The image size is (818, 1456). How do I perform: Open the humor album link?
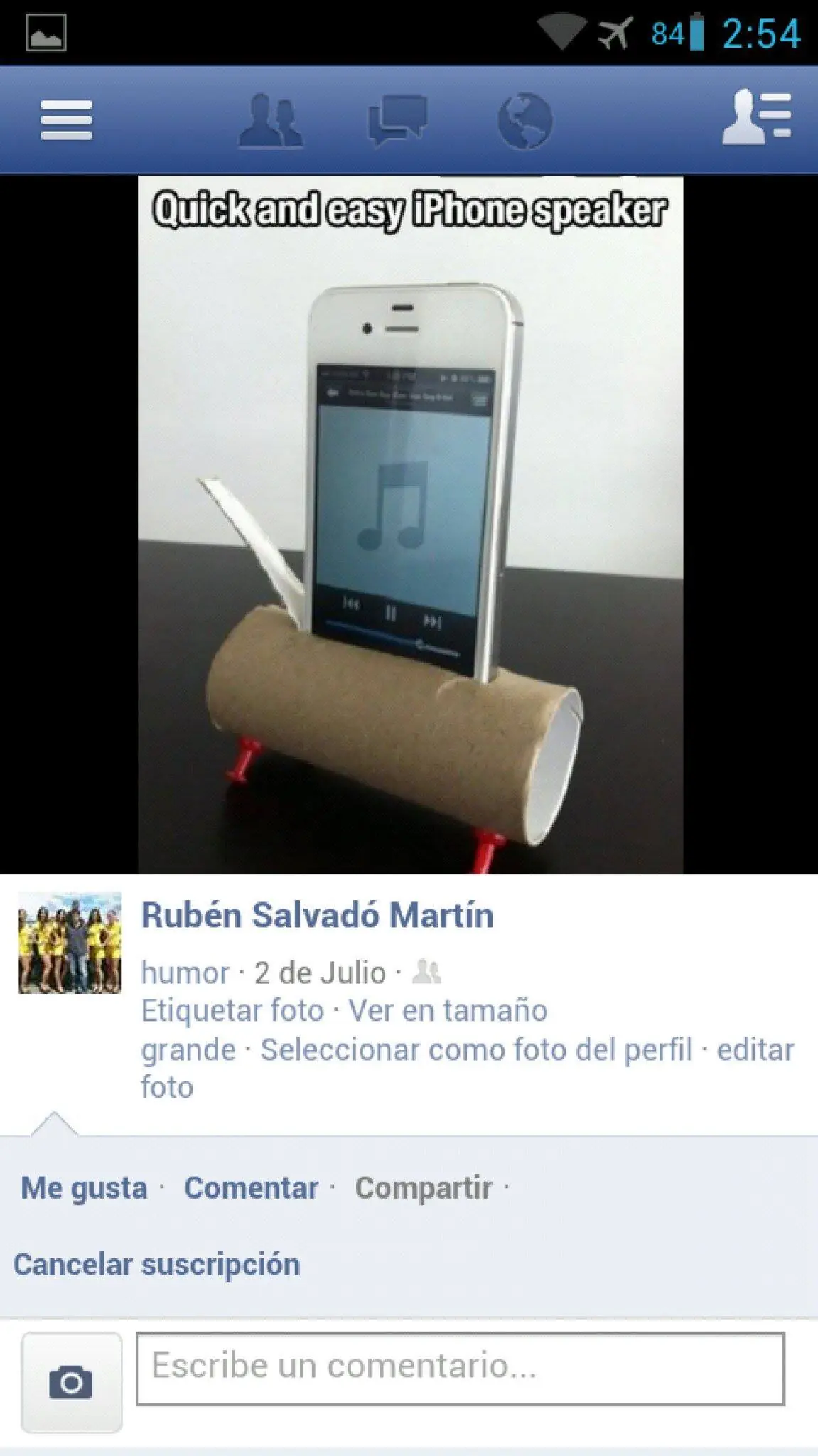[x=185, y=973]
